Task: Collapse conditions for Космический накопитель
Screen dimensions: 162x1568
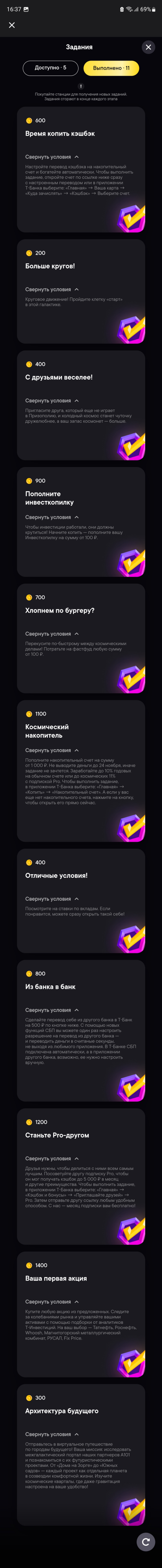Action: (x=52, y=751)
